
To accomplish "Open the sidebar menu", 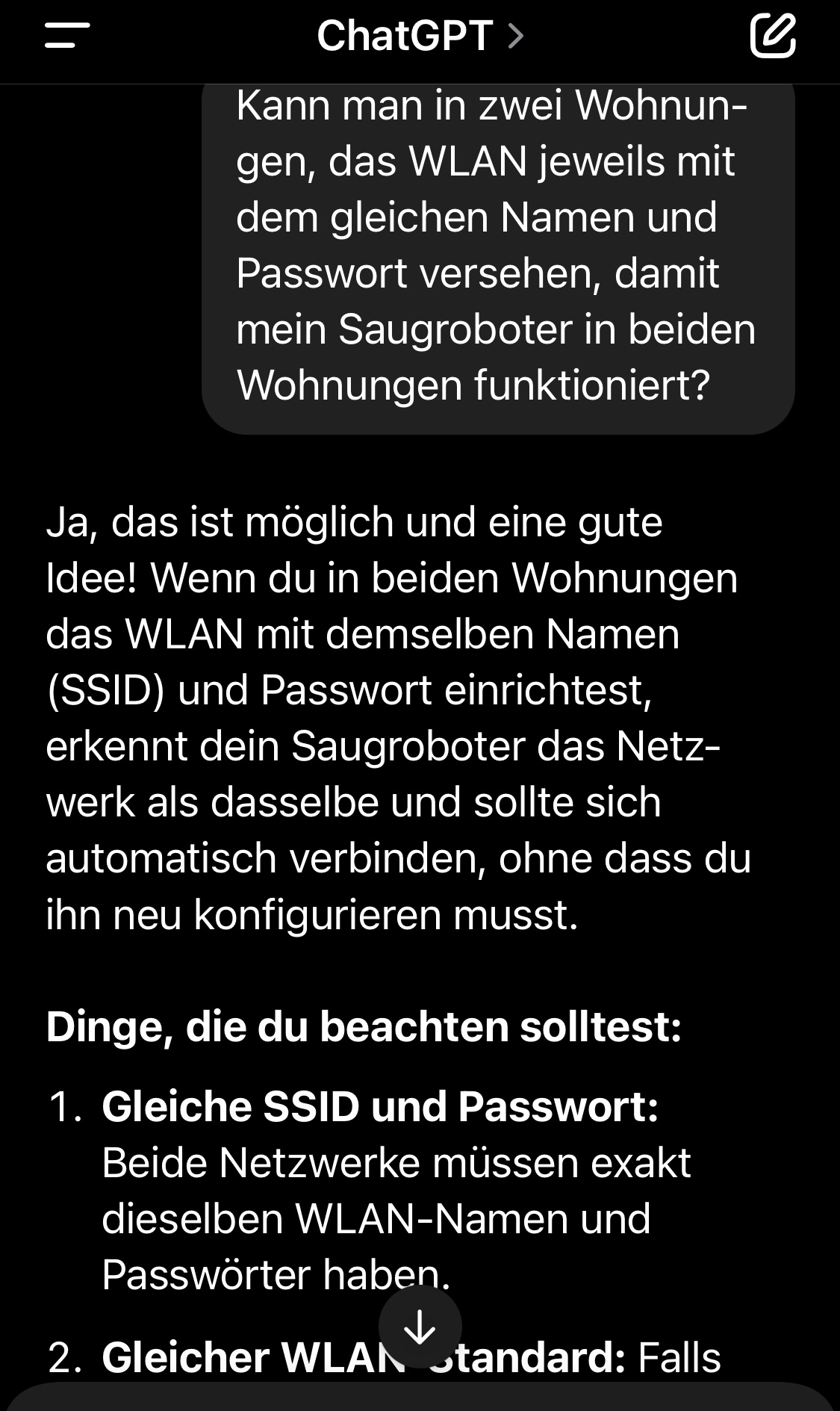I will [67, 35].
